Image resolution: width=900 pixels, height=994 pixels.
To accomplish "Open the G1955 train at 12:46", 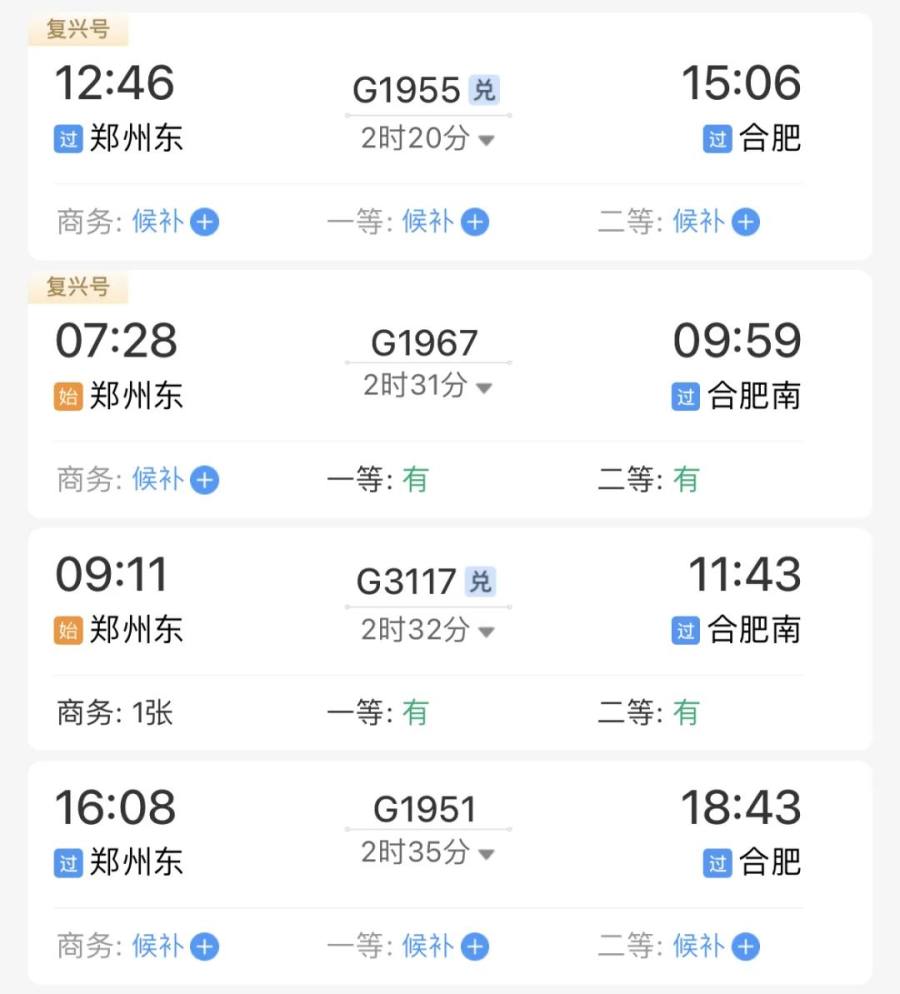I will click(x=406, y=90).
